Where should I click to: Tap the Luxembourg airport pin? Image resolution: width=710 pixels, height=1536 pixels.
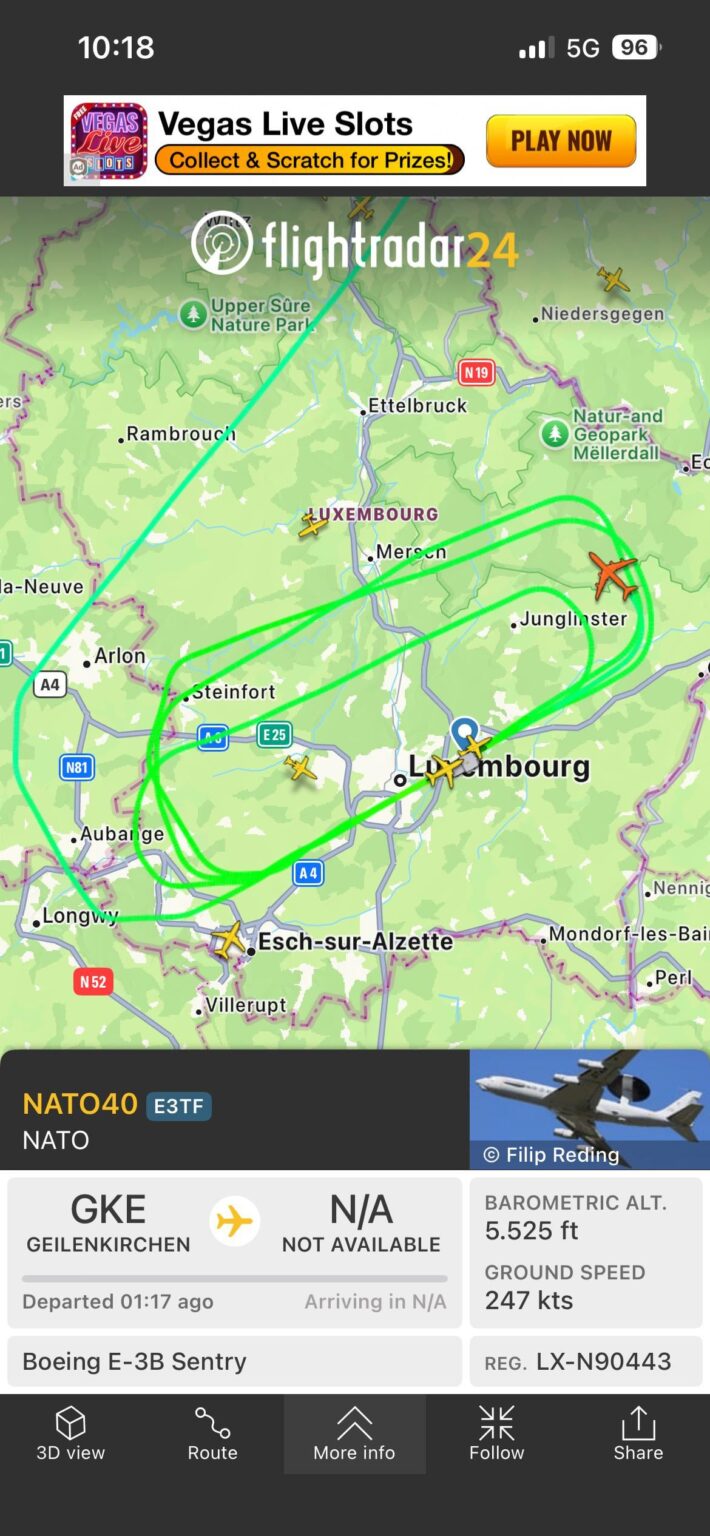tap(464, 730)
